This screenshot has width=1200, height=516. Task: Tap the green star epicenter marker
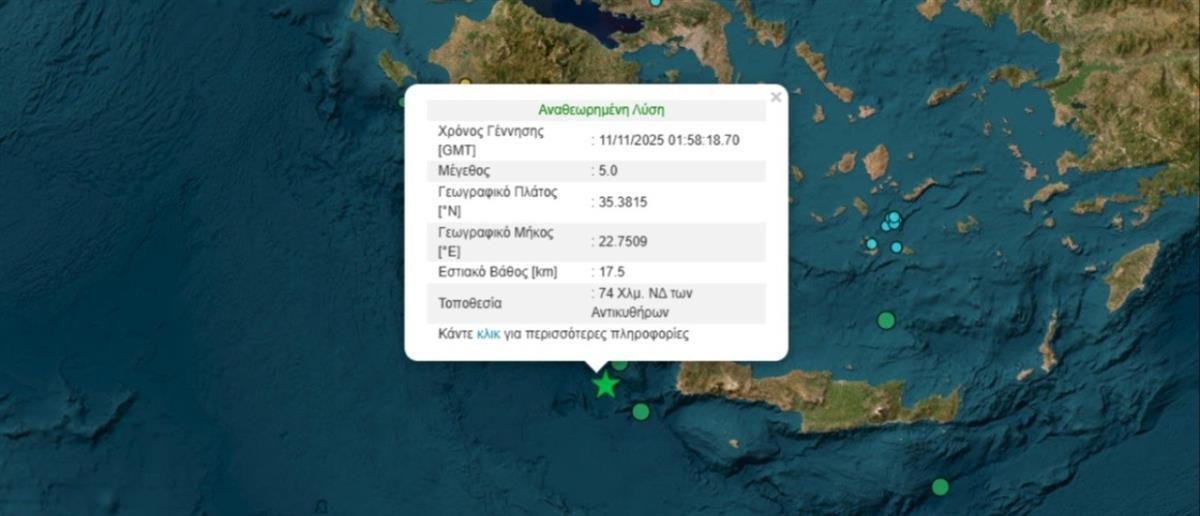tap(605, 385)
